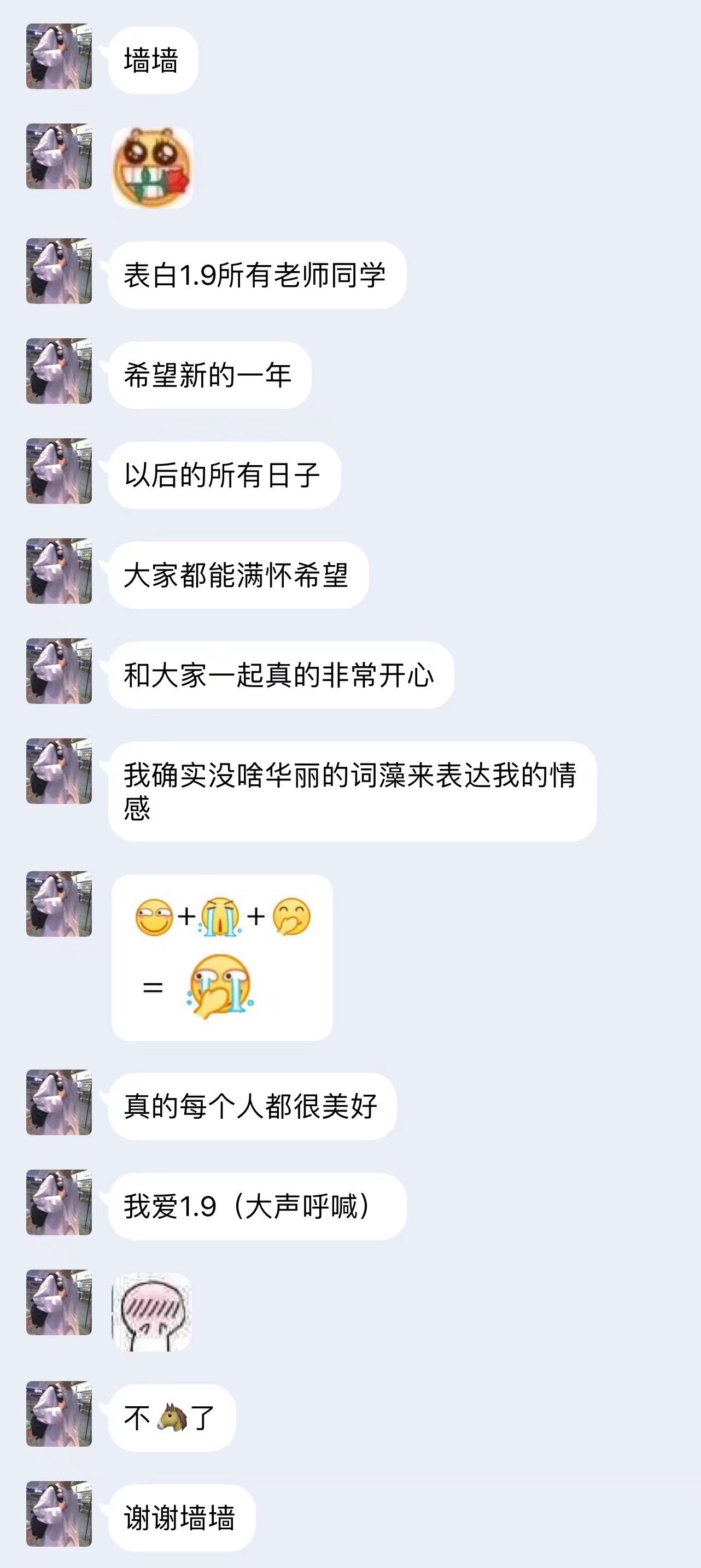View the rose-biting bear sticker
The image size is (701, 1568).
coord(152,167)
